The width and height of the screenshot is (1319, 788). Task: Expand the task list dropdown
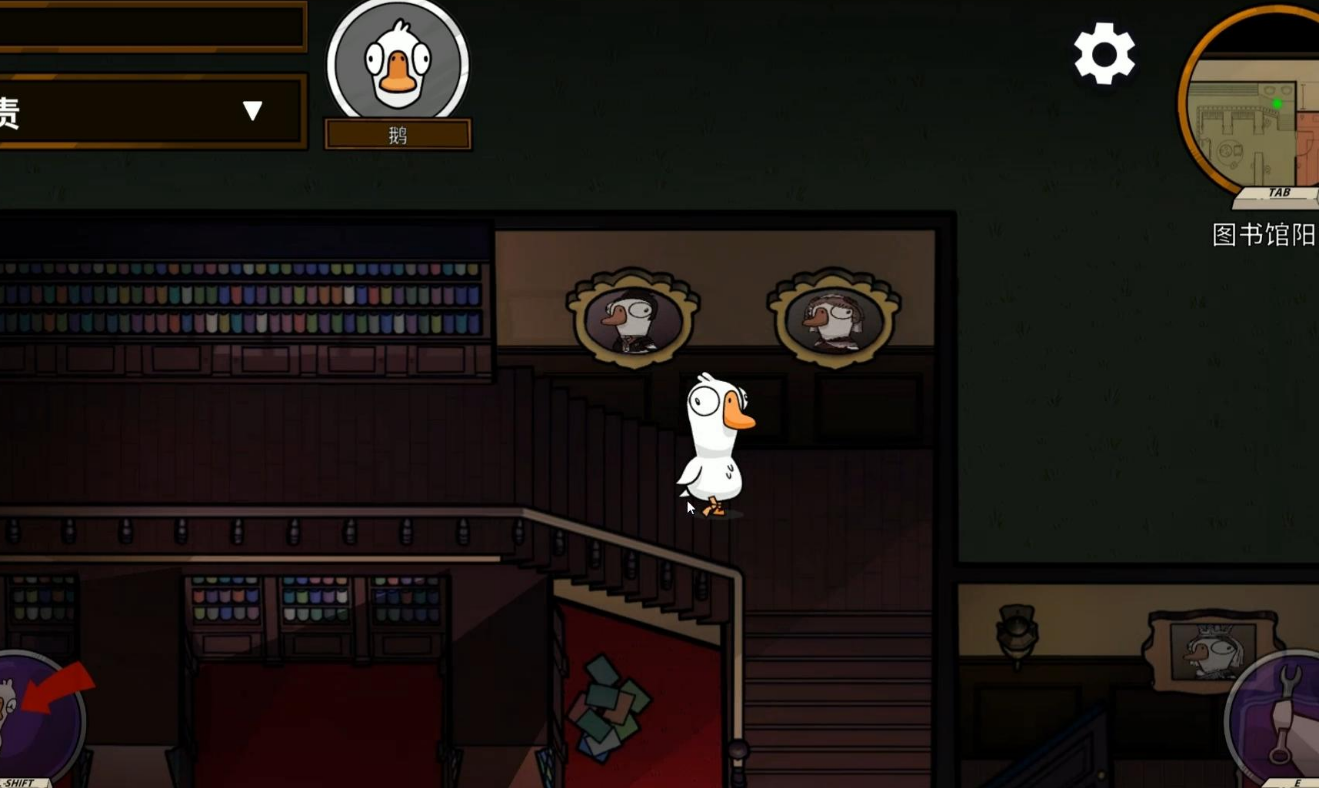click(x=252, y=111)
